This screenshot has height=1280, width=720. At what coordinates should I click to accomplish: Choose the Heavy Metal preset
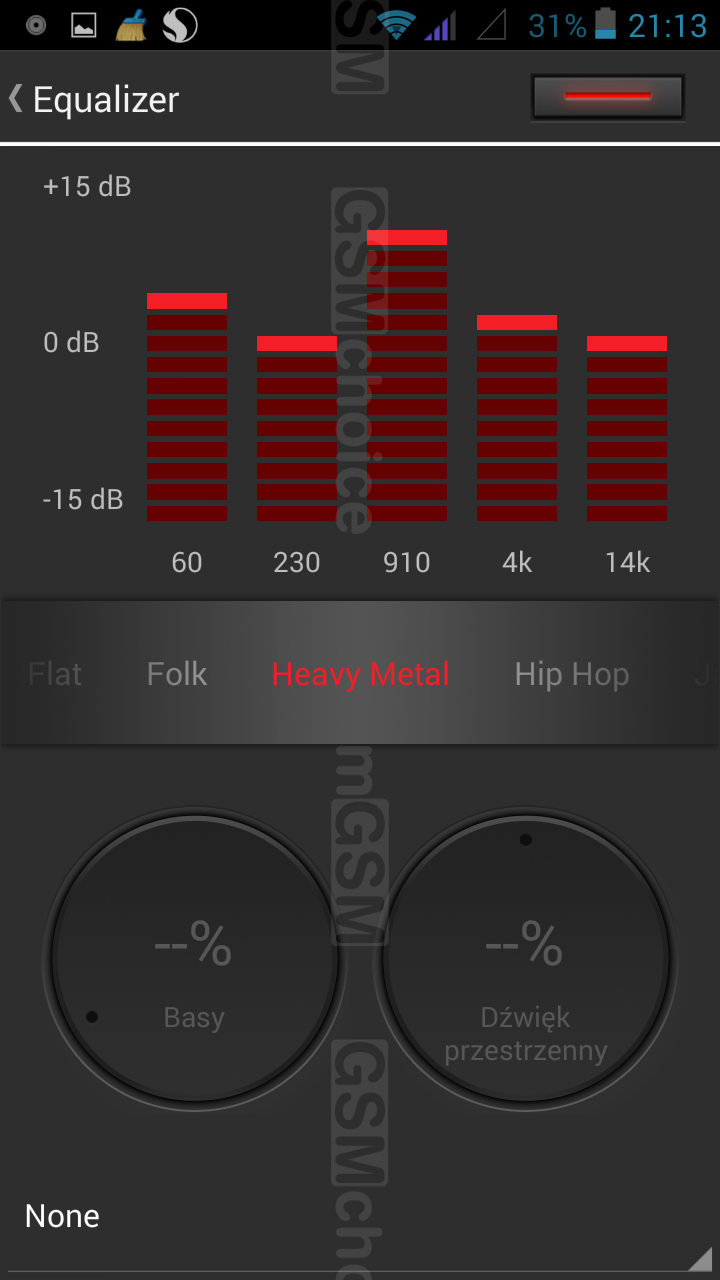click(361, 674)
